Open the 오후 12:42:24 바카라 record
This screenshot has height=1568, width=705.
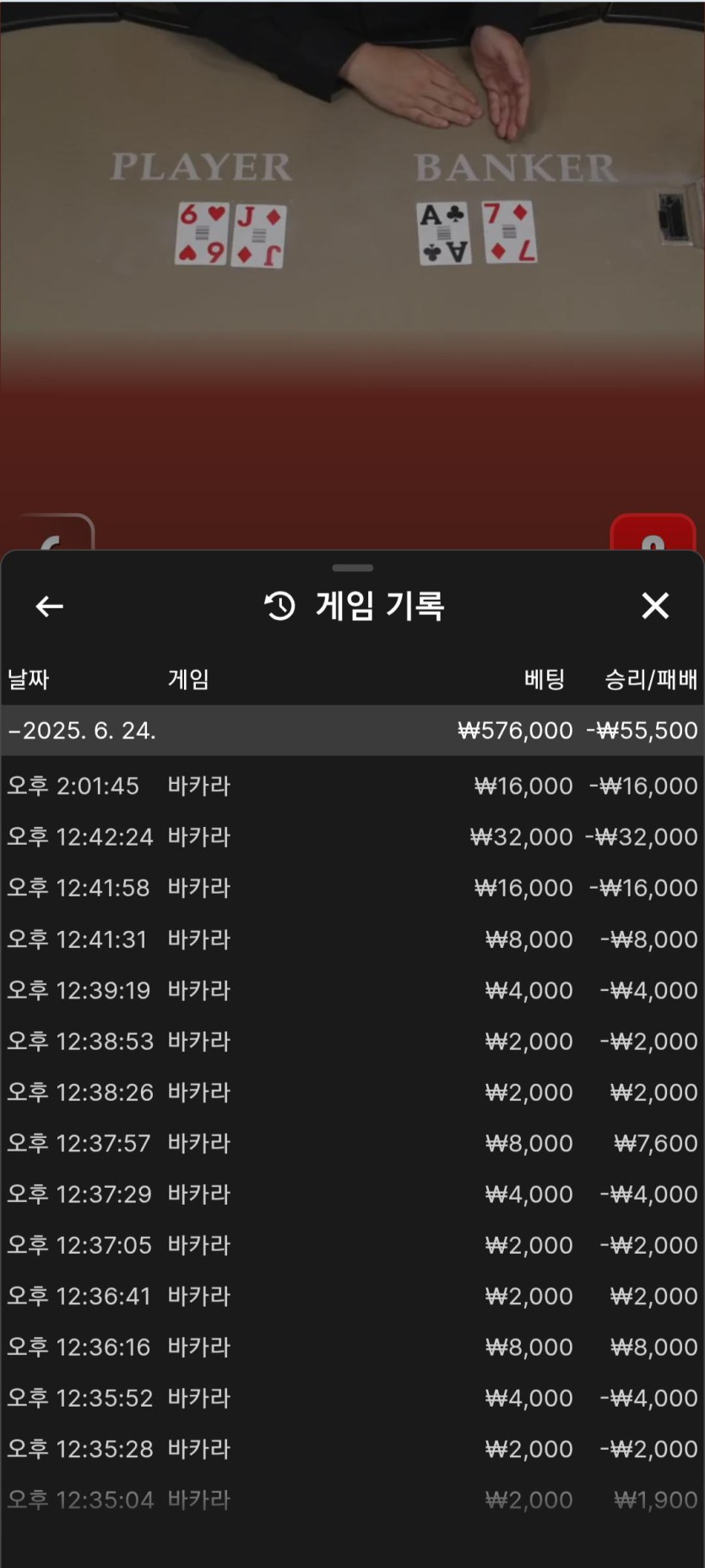point(352,837)
